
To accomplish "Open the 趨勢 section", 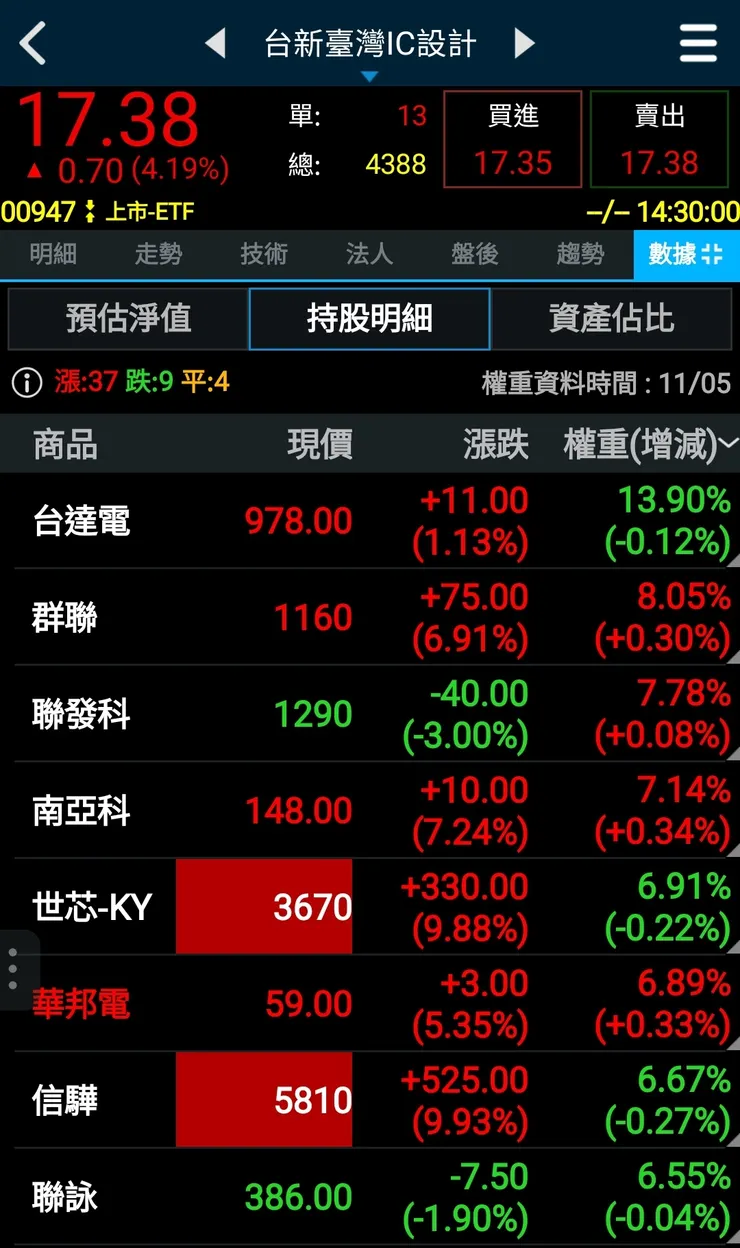I will point(580,256).
